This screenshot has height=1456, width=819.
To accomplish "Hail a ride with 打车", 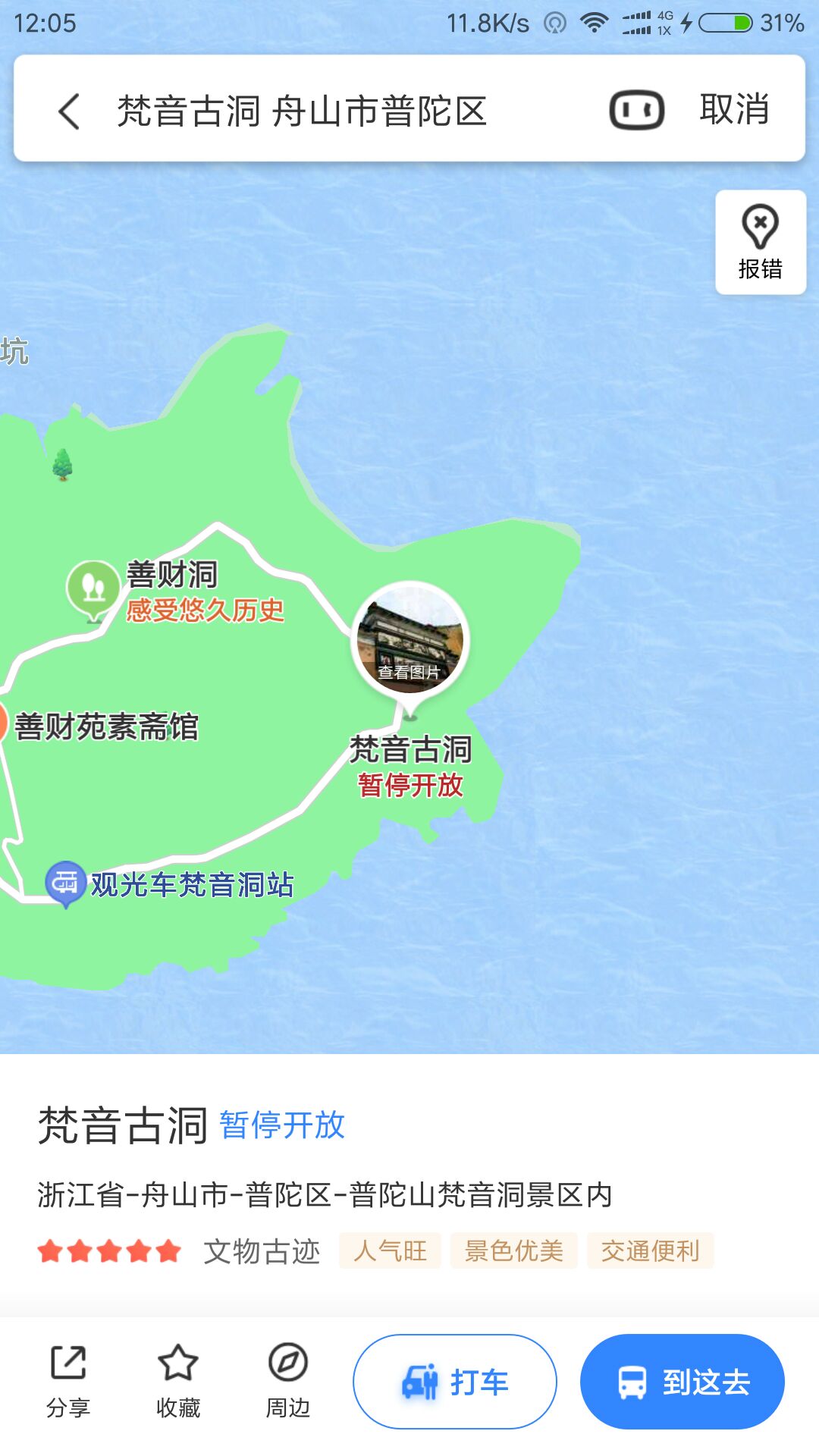I will pyautogui.click(x=455, y=1382).
